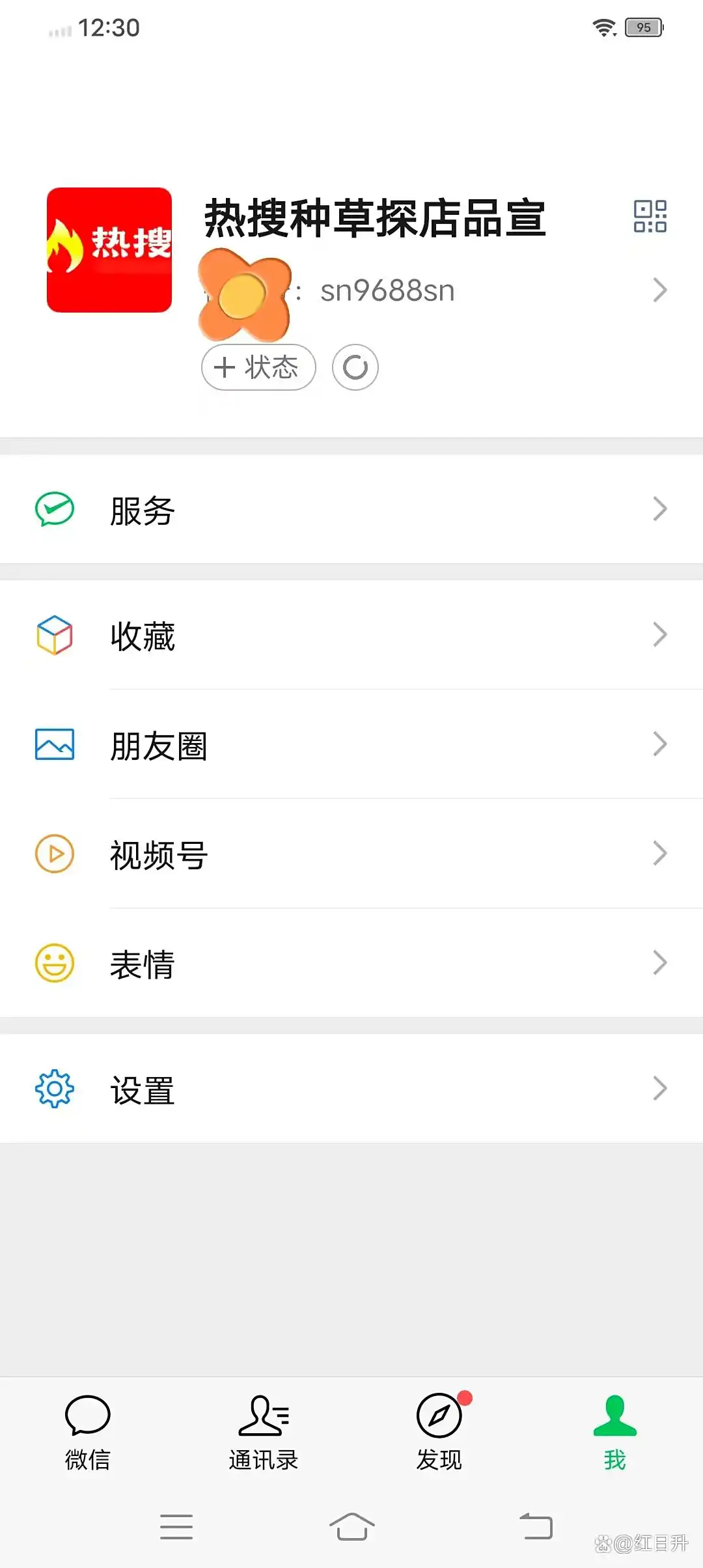Open Stickers via the smiley icon

tap(55, 962)
